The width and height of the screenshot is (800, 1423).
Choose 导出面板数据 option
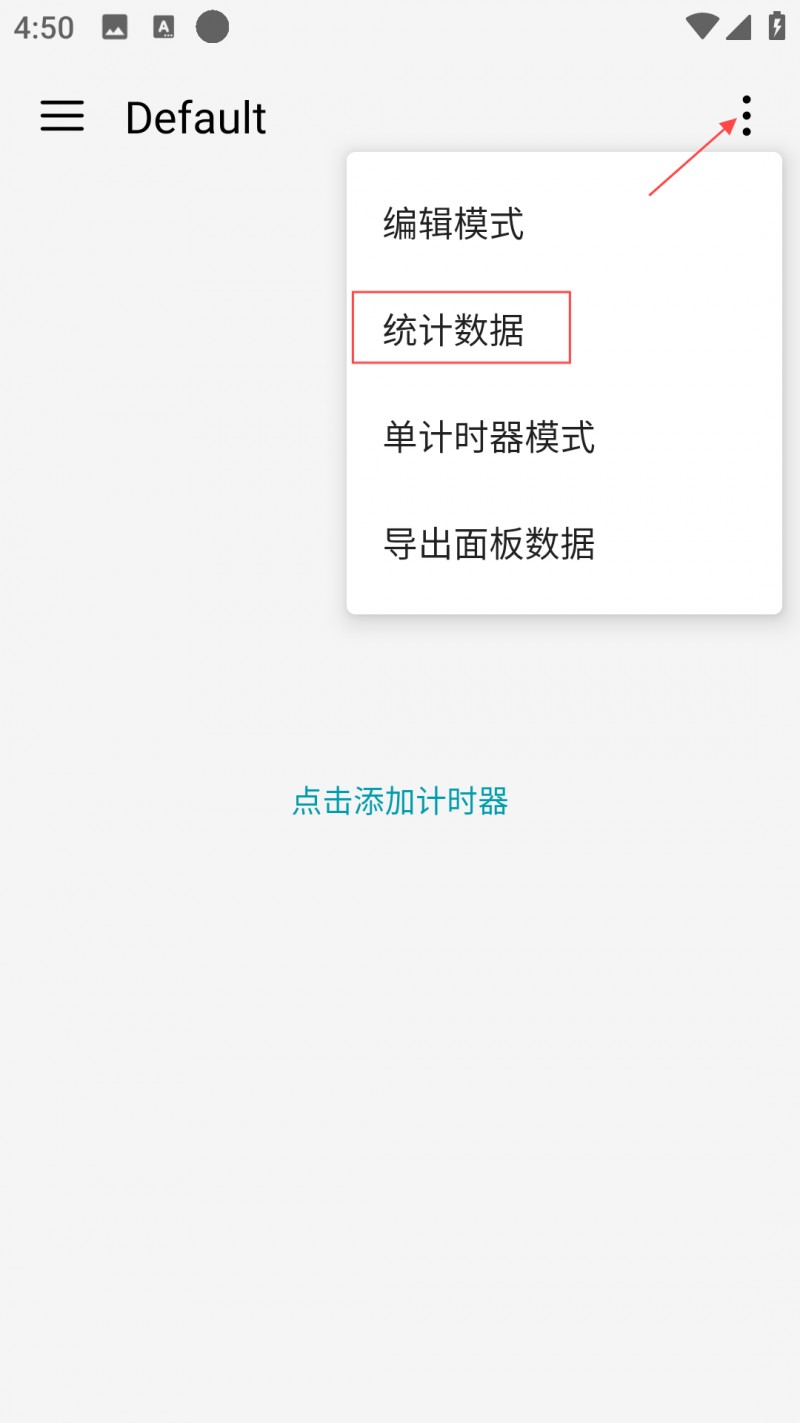coord(489,544)
